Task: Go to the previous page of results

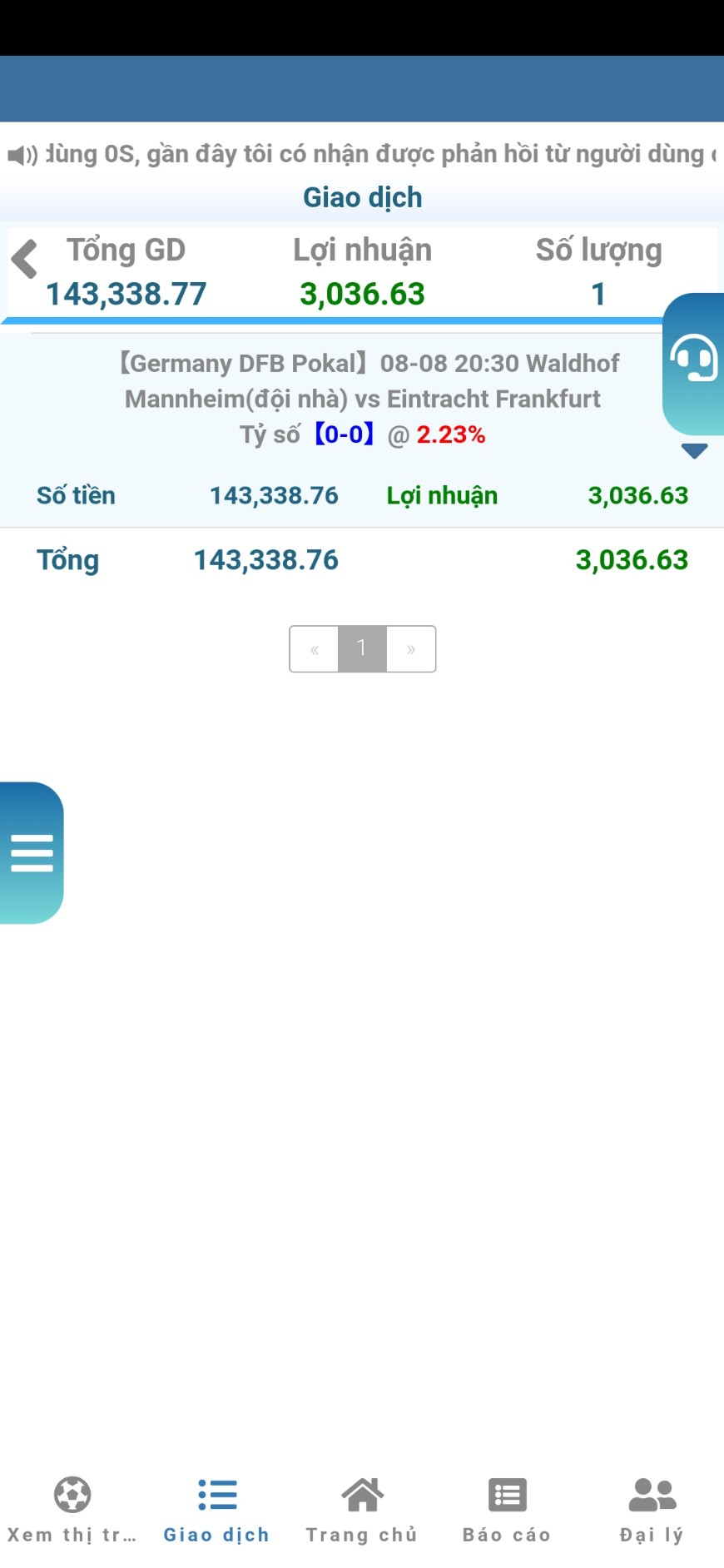Action: pyautogui.click(x=315, y=649)
